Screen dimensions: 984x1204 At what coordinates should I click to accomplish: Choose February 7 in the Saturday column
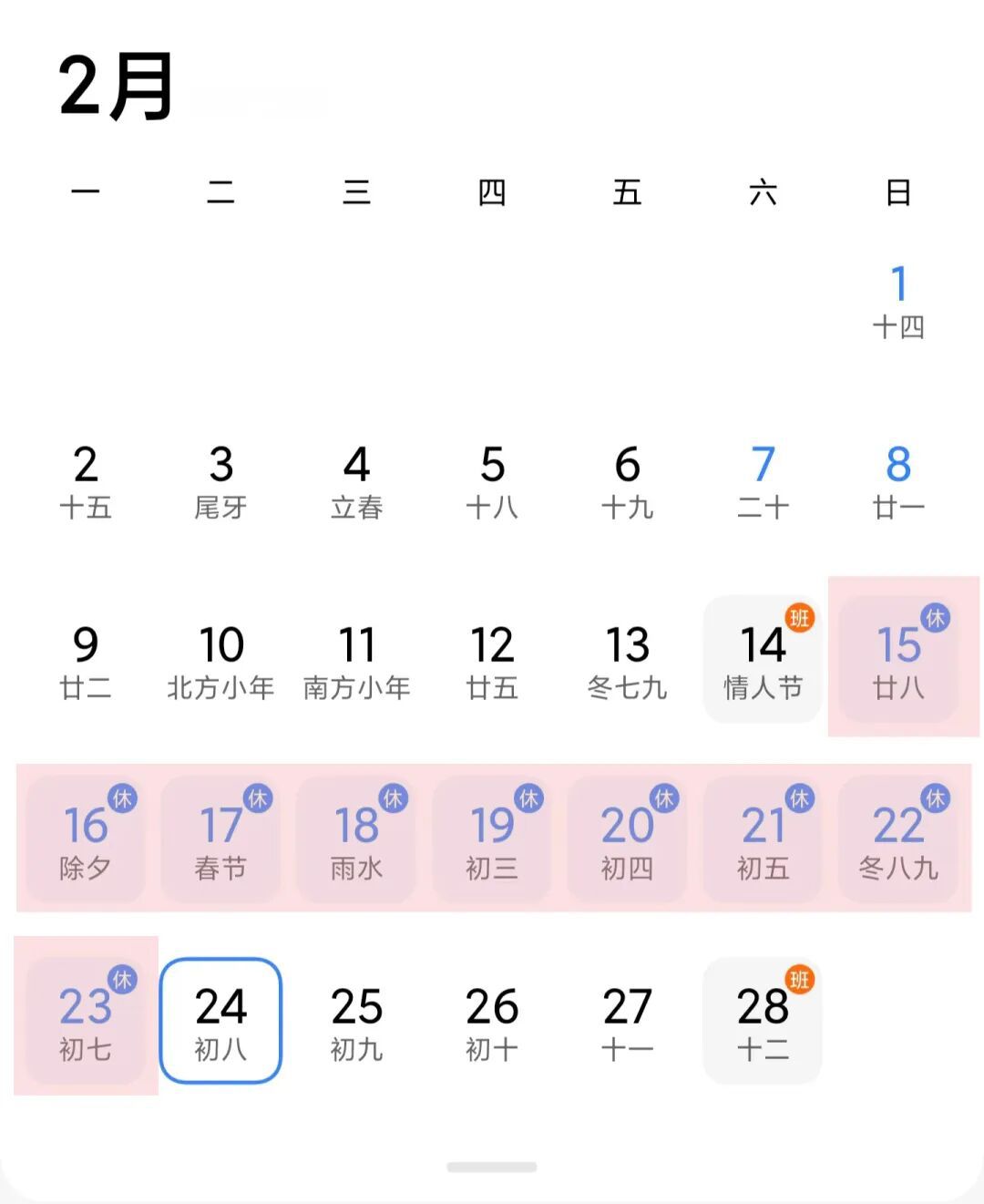click(x=763, y=481)
